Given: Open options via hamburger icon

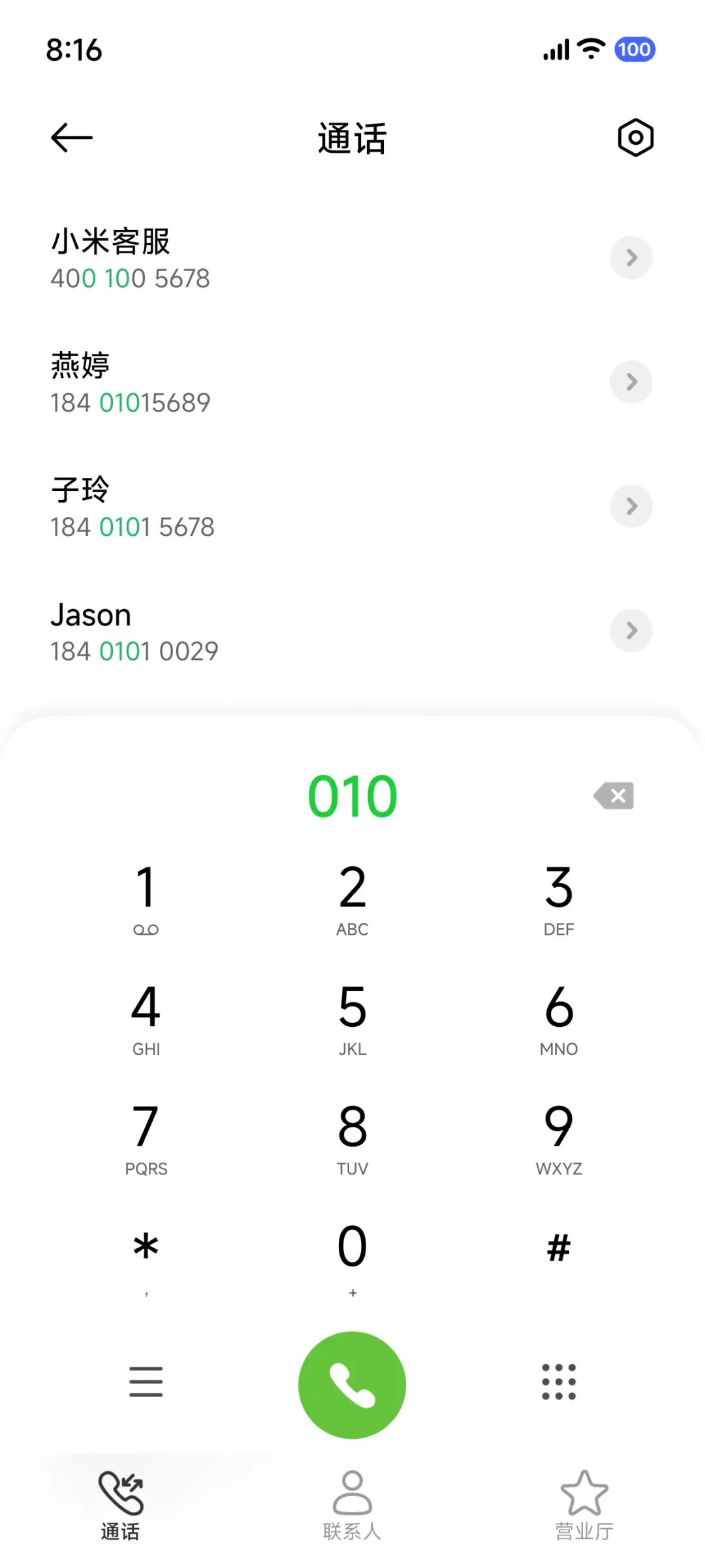Looking at the screenshot, I should coord(146,1383).
